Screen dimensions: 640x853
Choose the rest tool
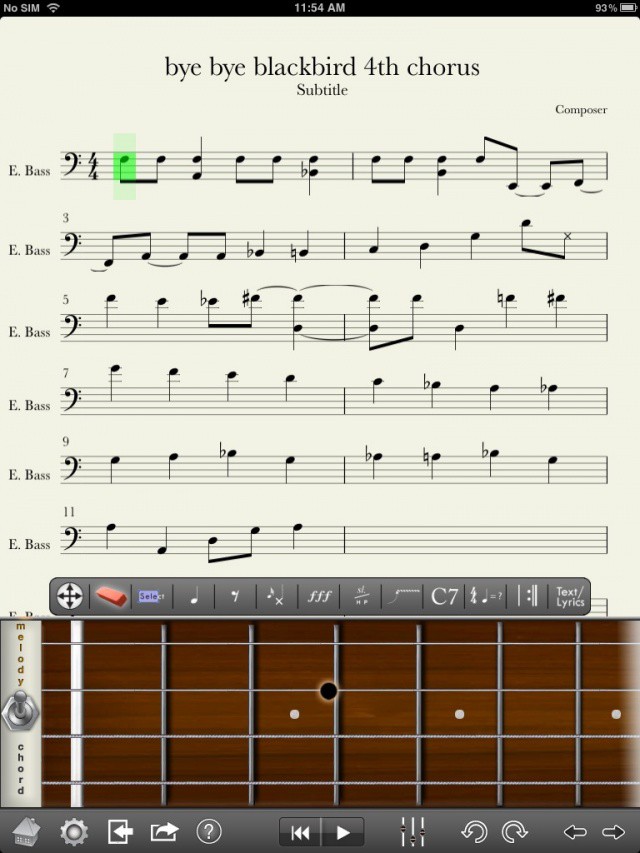coord(234,597)
